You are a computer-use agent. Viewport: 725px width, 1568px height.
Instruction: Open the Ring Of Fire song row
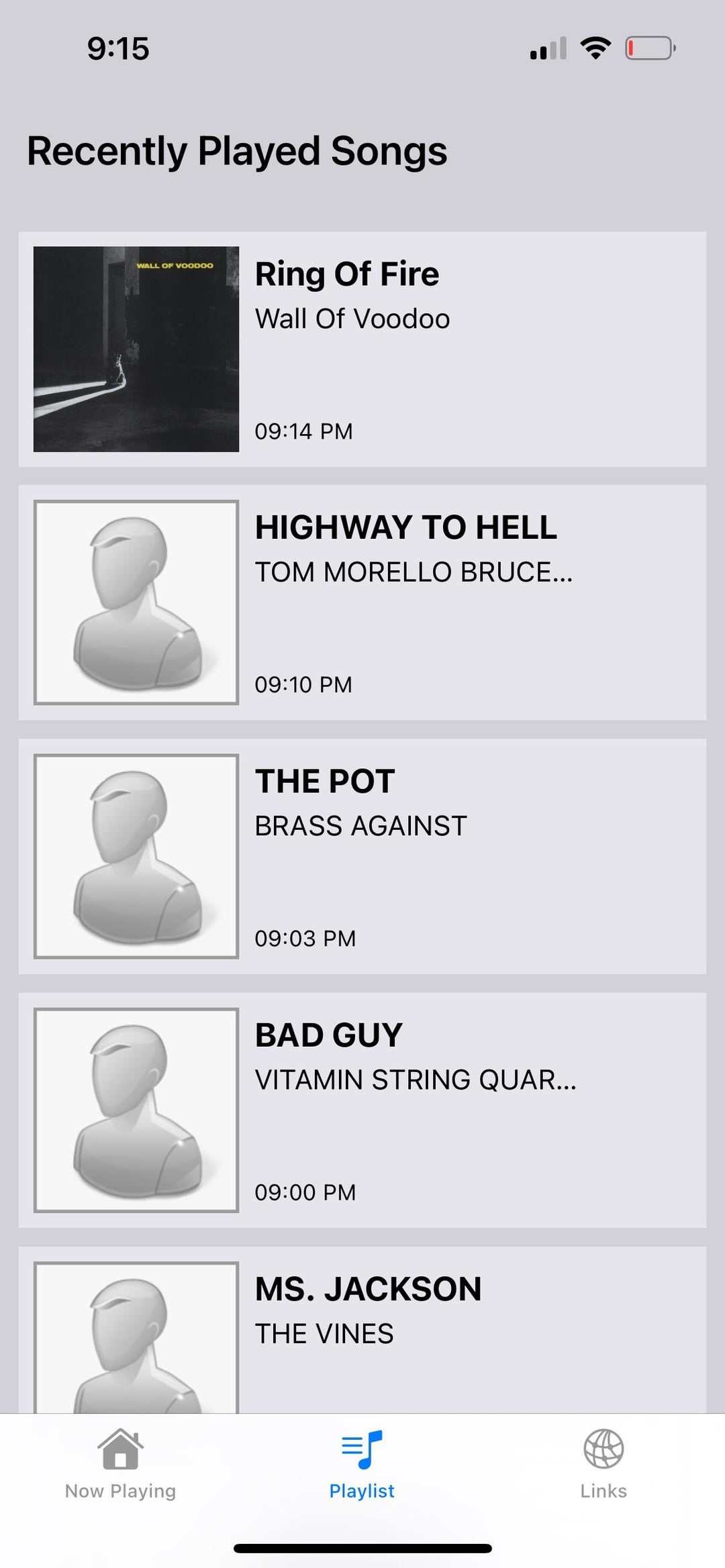(x=362, y=349)
